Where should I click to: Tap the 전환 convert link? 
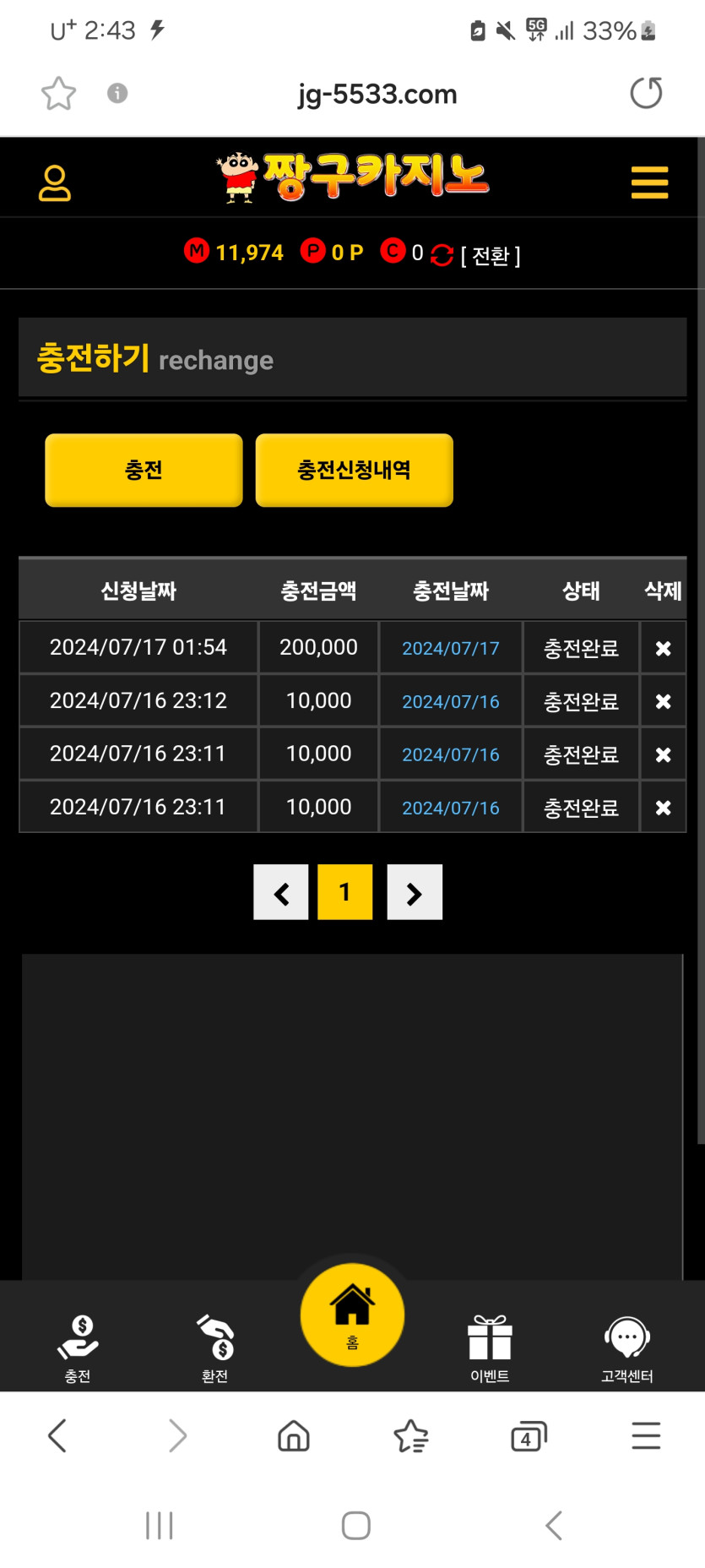[491, 256]
